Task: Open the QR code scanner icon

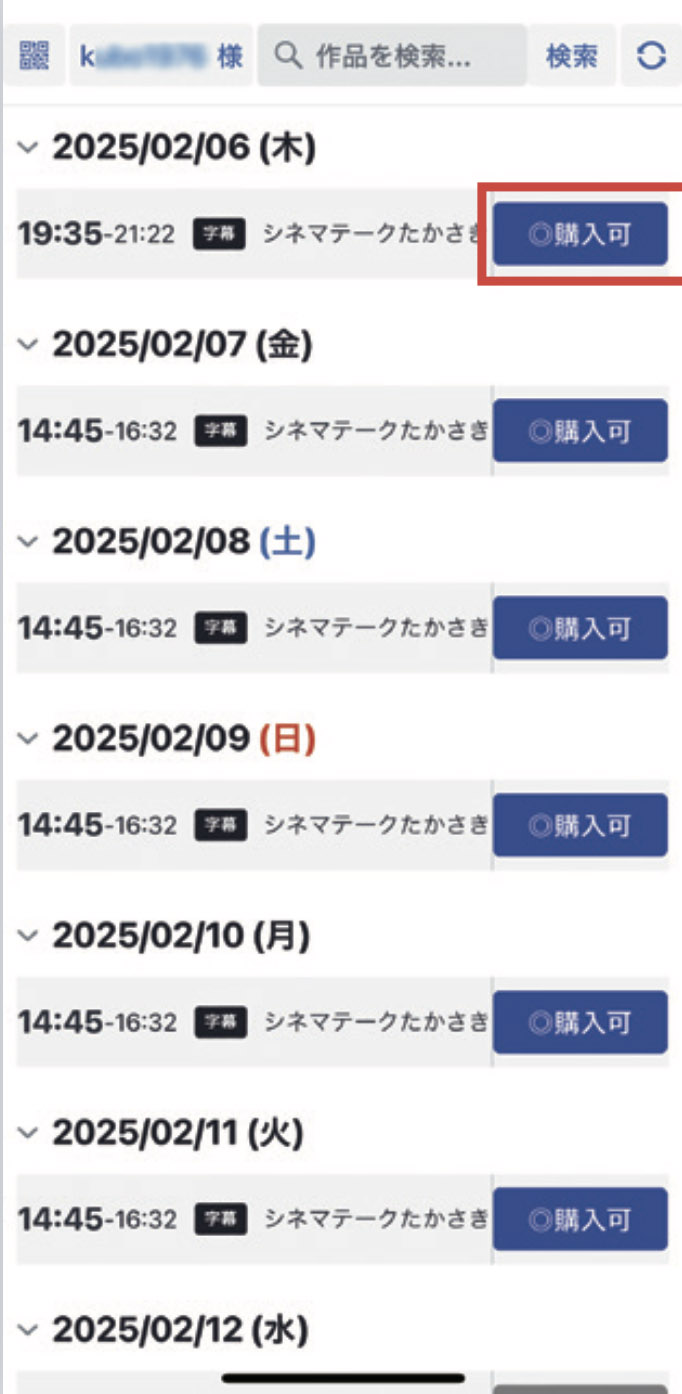Action: point(34,56)
